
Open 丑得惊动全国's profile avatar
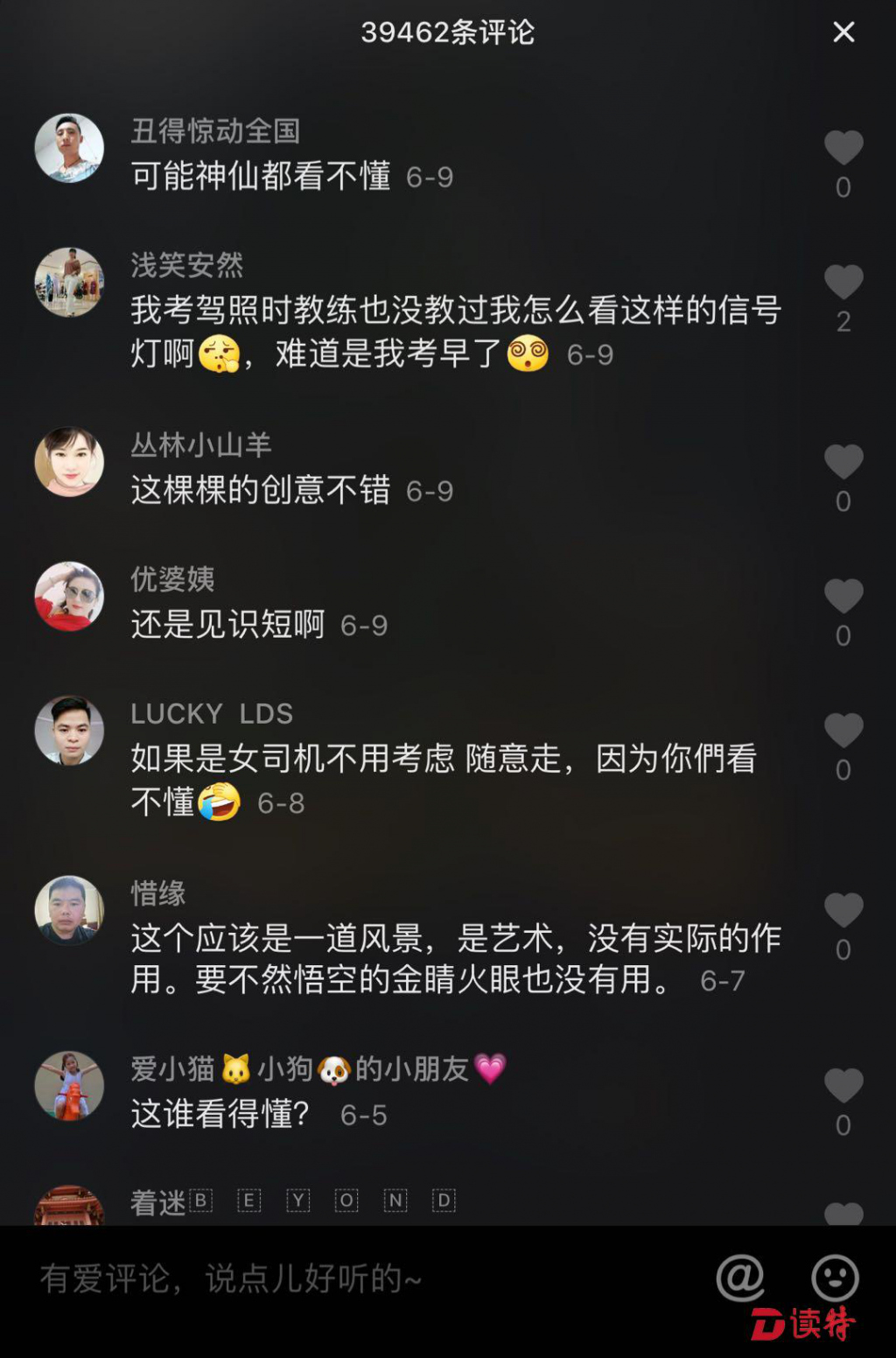click(x=69, y=148)
